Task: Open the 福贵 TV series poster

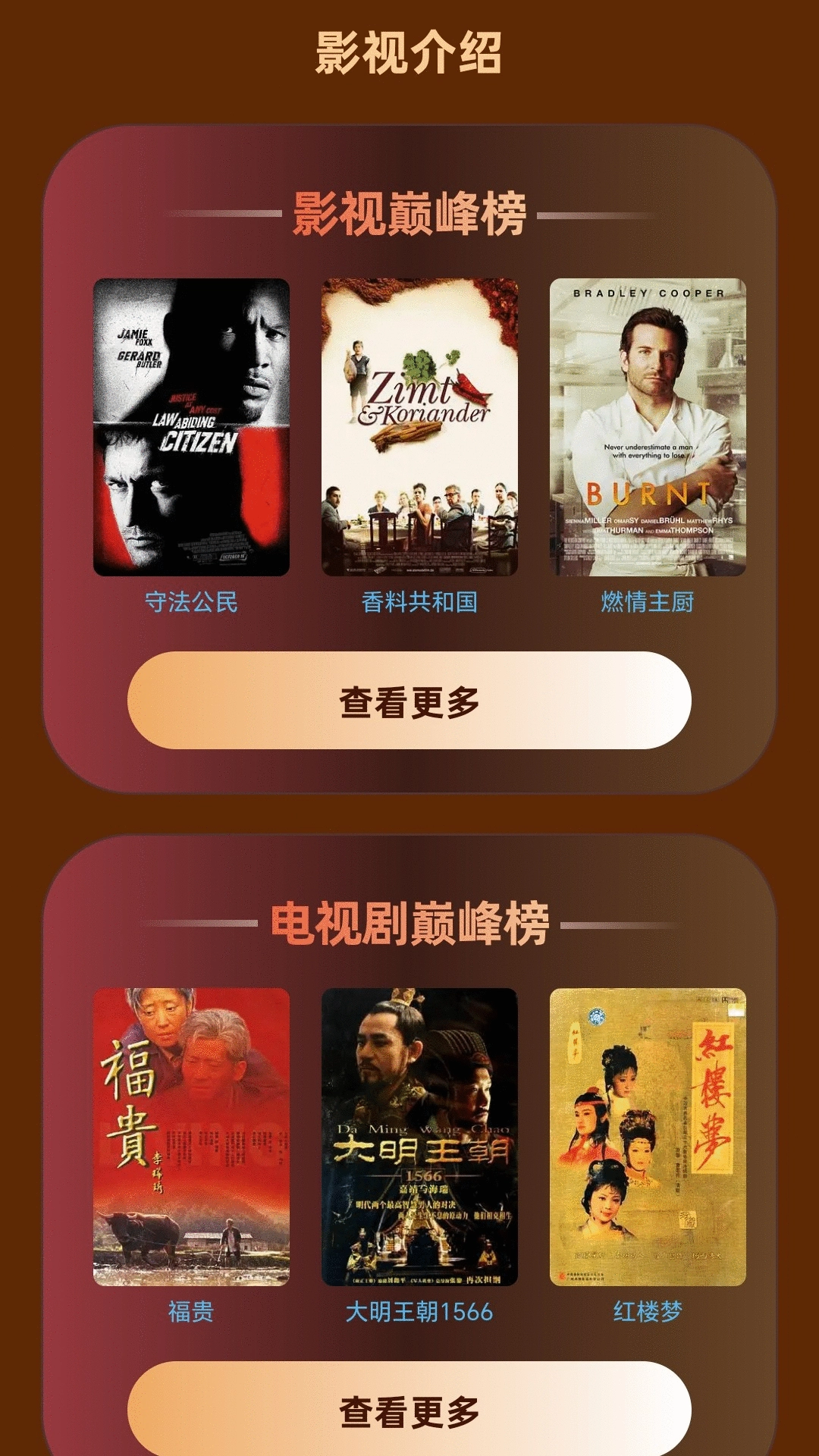Action: point(191,1136)
